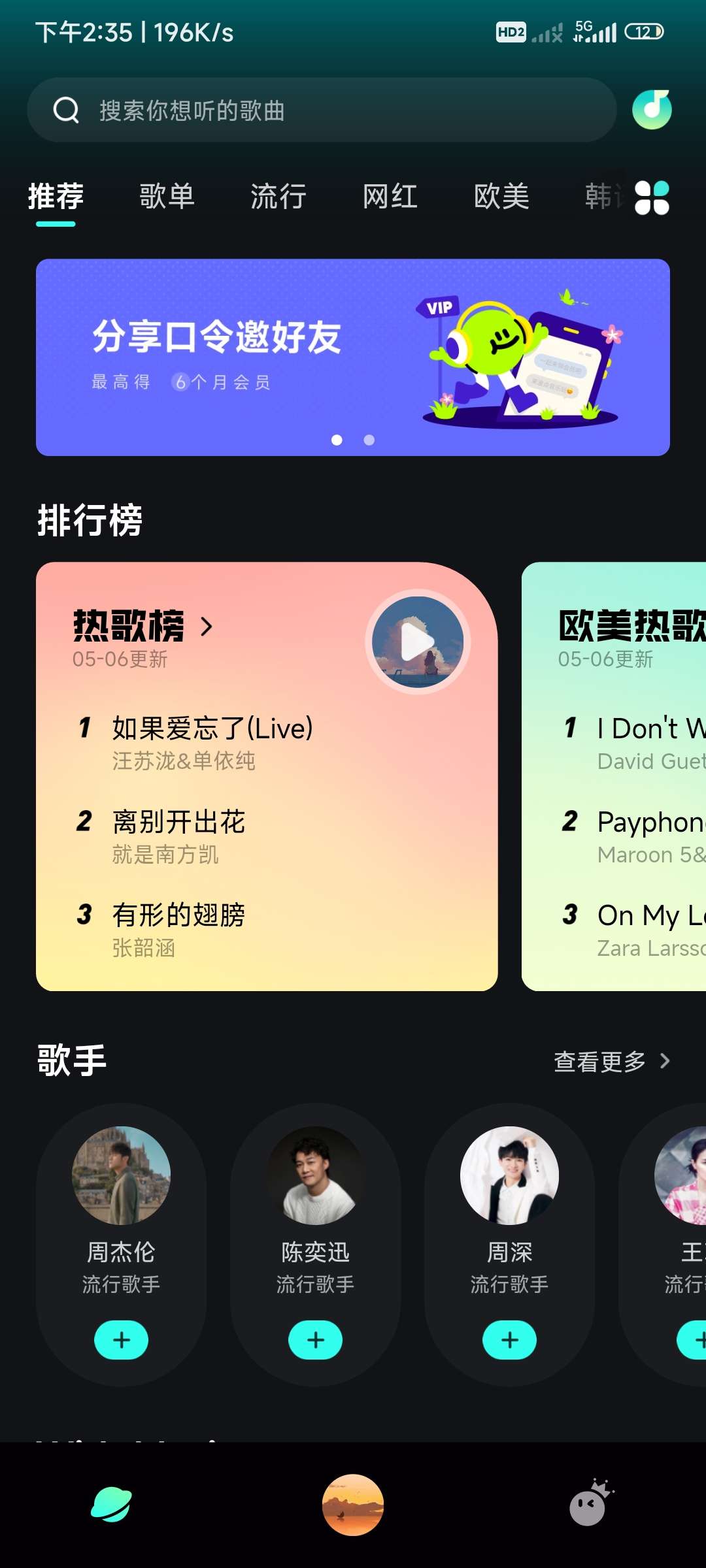Open the 分享口令邀好友 VIP banner

tap(353, 357)
